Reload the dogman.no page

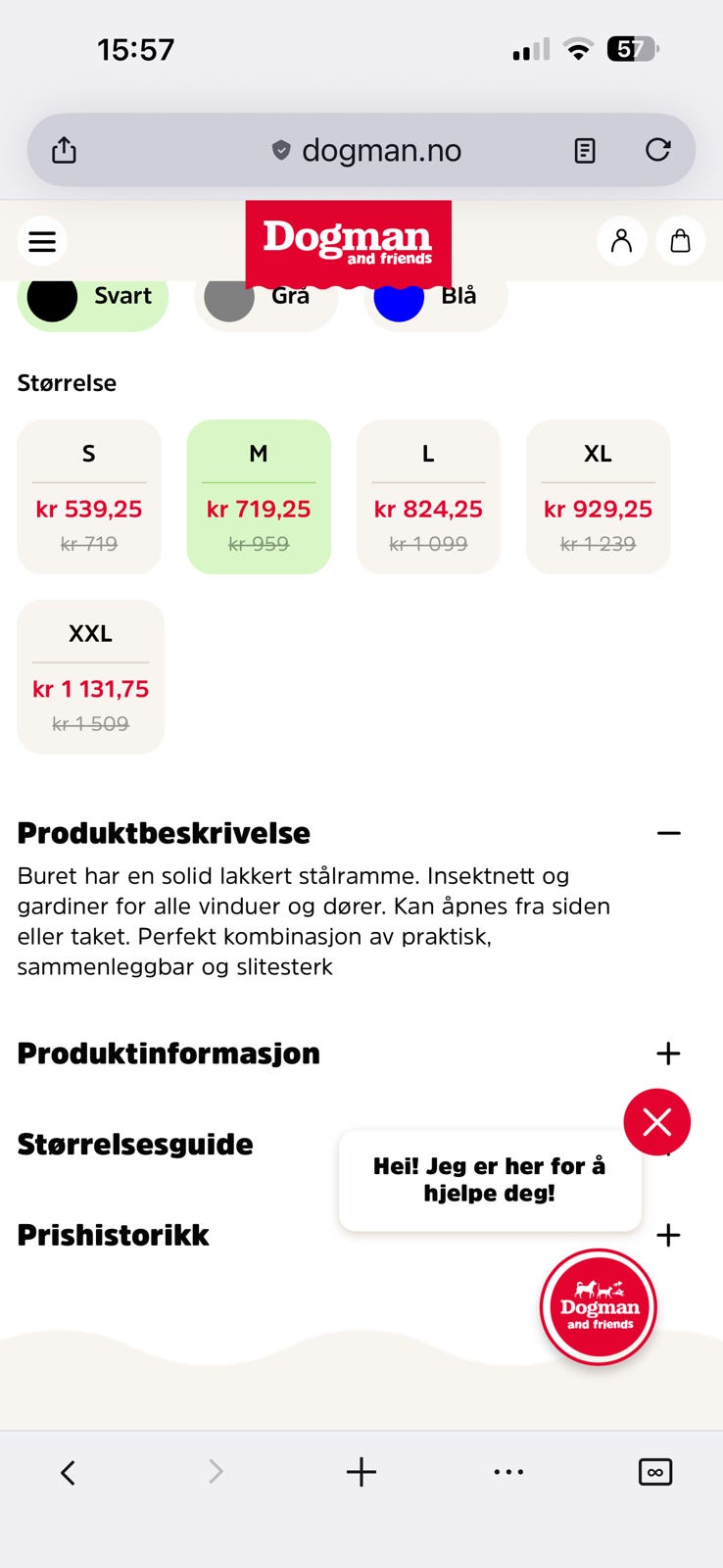point(657,150)
